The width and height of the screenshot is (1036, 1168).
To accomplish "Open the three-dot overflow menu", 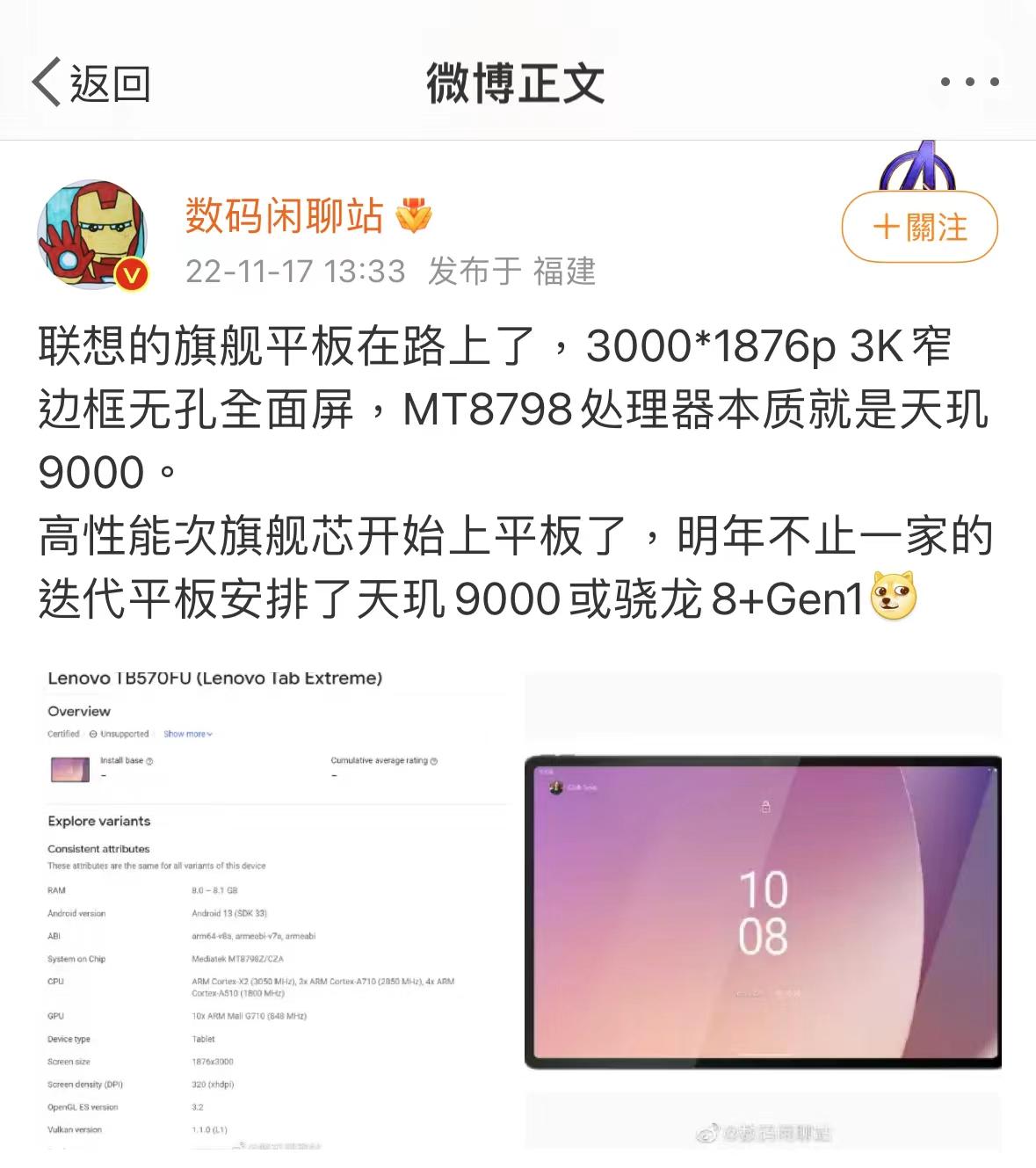I will point(969,82).
